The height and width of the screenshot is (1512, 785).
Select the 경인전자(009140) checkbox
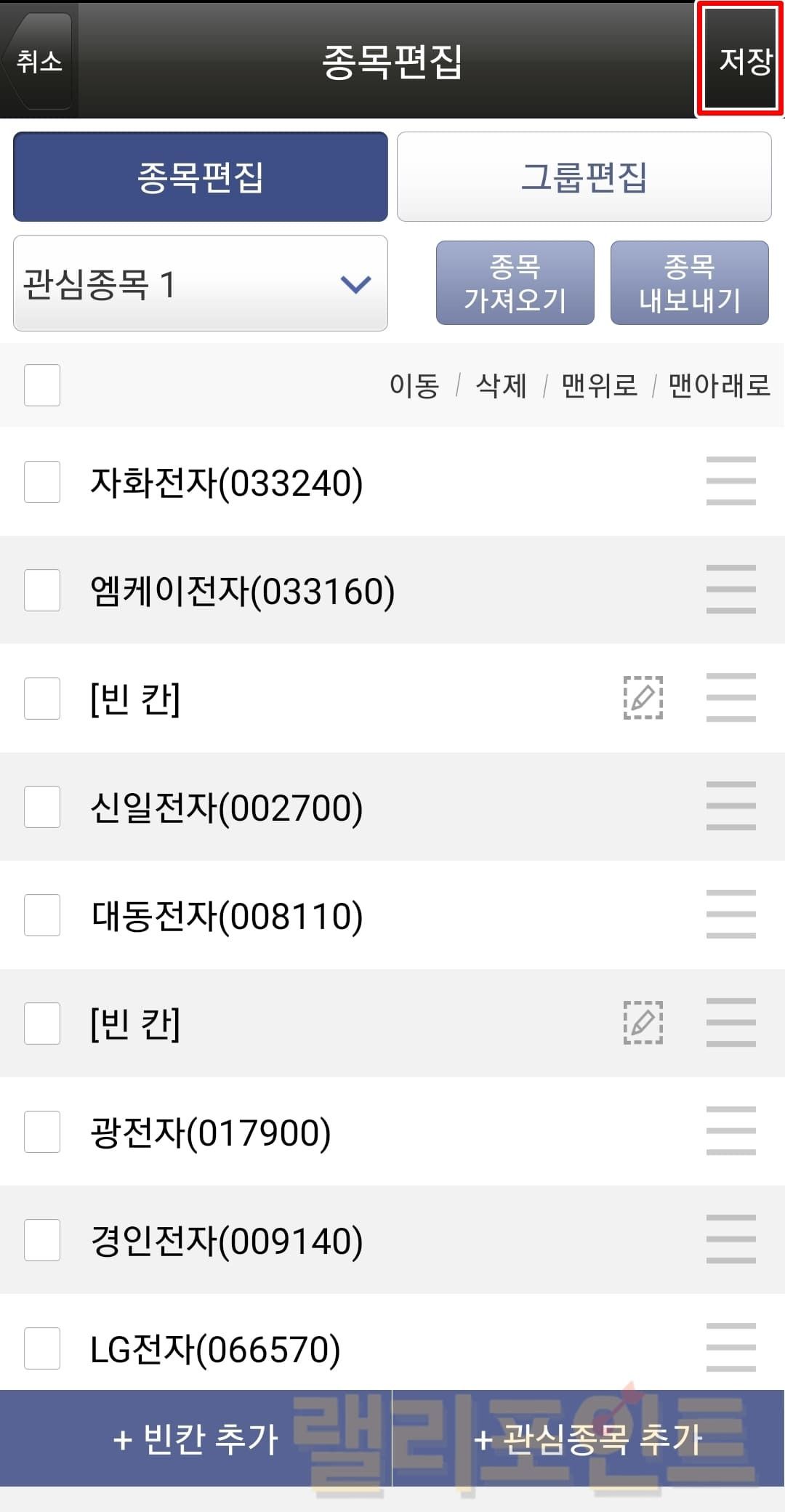[42, 1240]
